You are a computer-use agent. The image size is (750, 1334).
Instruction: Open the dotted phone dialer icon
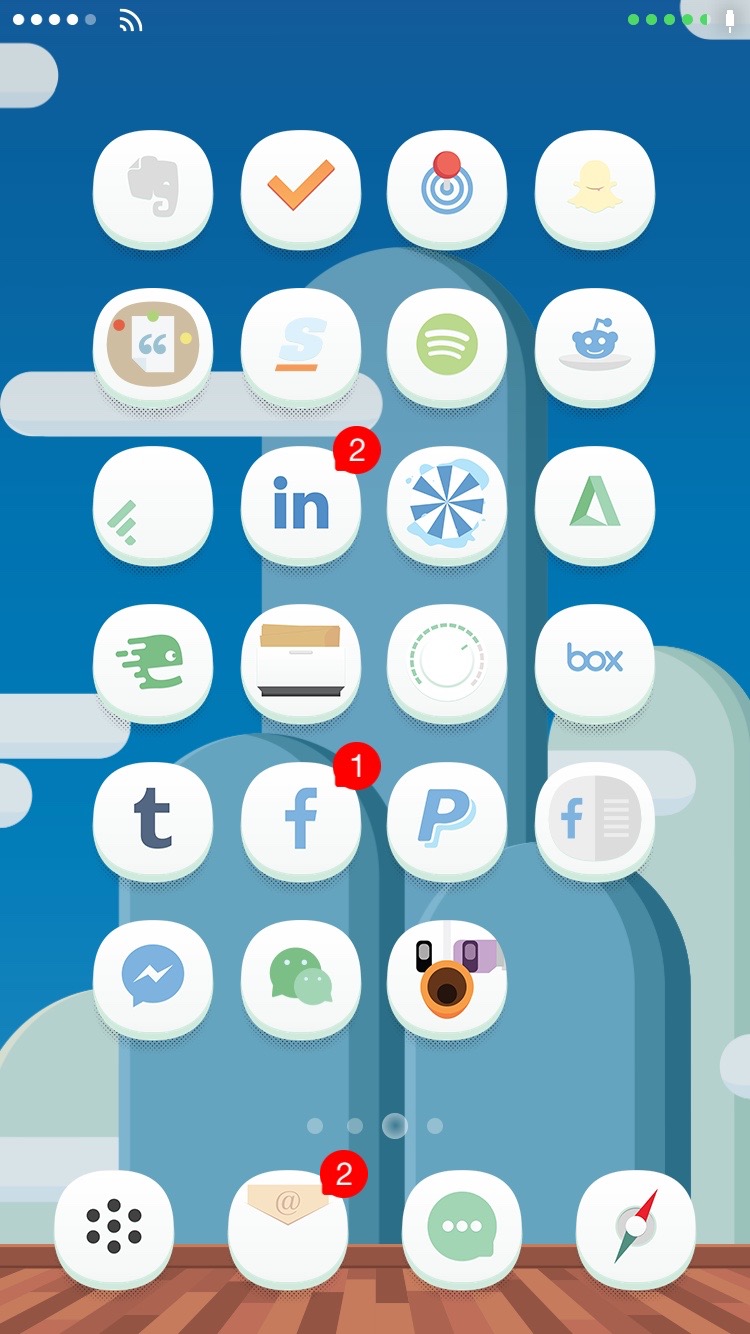(x=114, y=1228)
